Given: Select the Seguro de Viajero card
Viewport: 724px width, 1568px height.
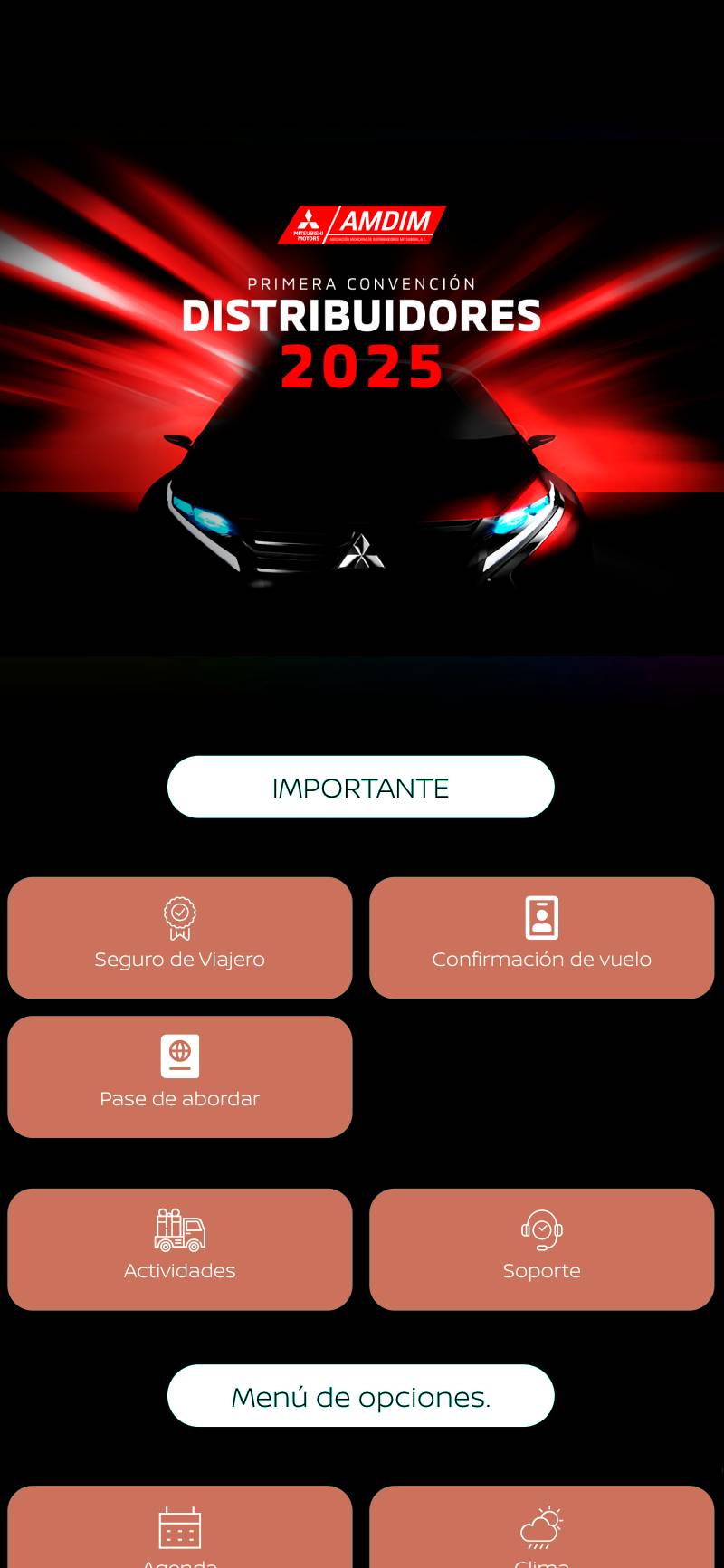Looking at the screenshot, I should pyautogui.click(x=179, y=937).
